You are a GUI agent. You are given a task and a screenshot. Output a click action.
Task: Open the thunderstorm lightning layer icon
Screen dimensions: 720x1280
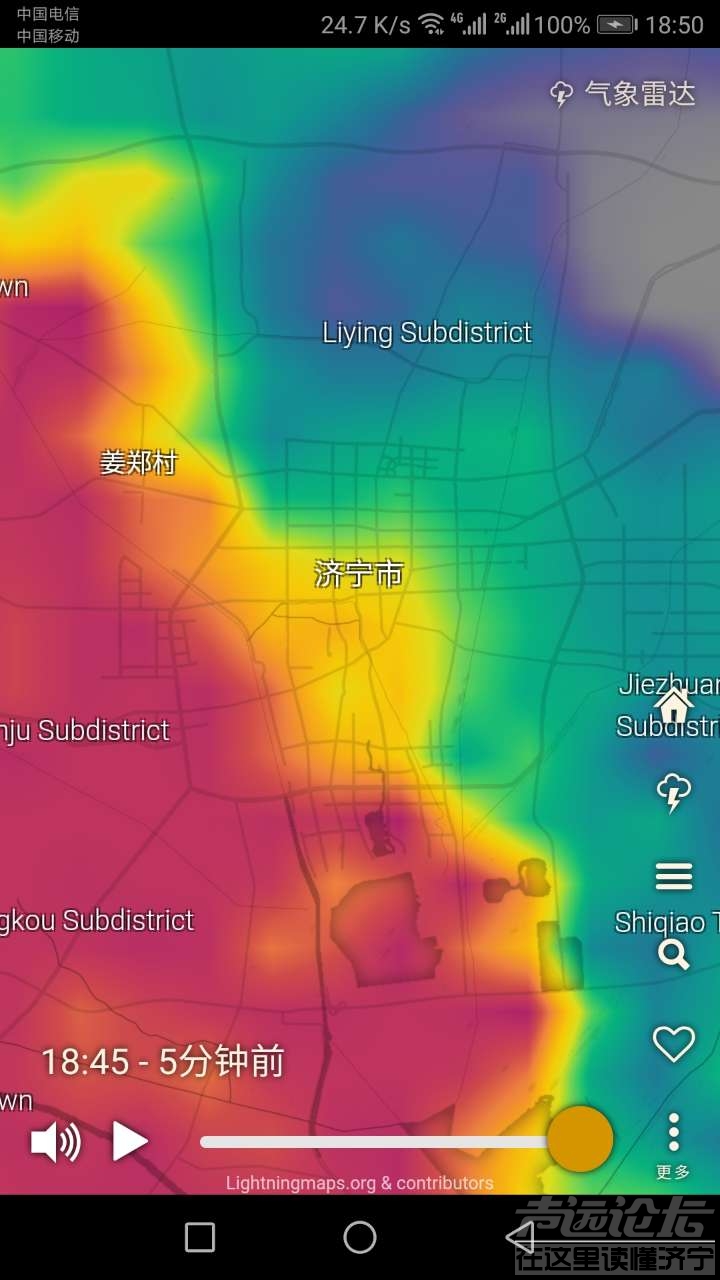pyautogui.click(x=673, y=792)
